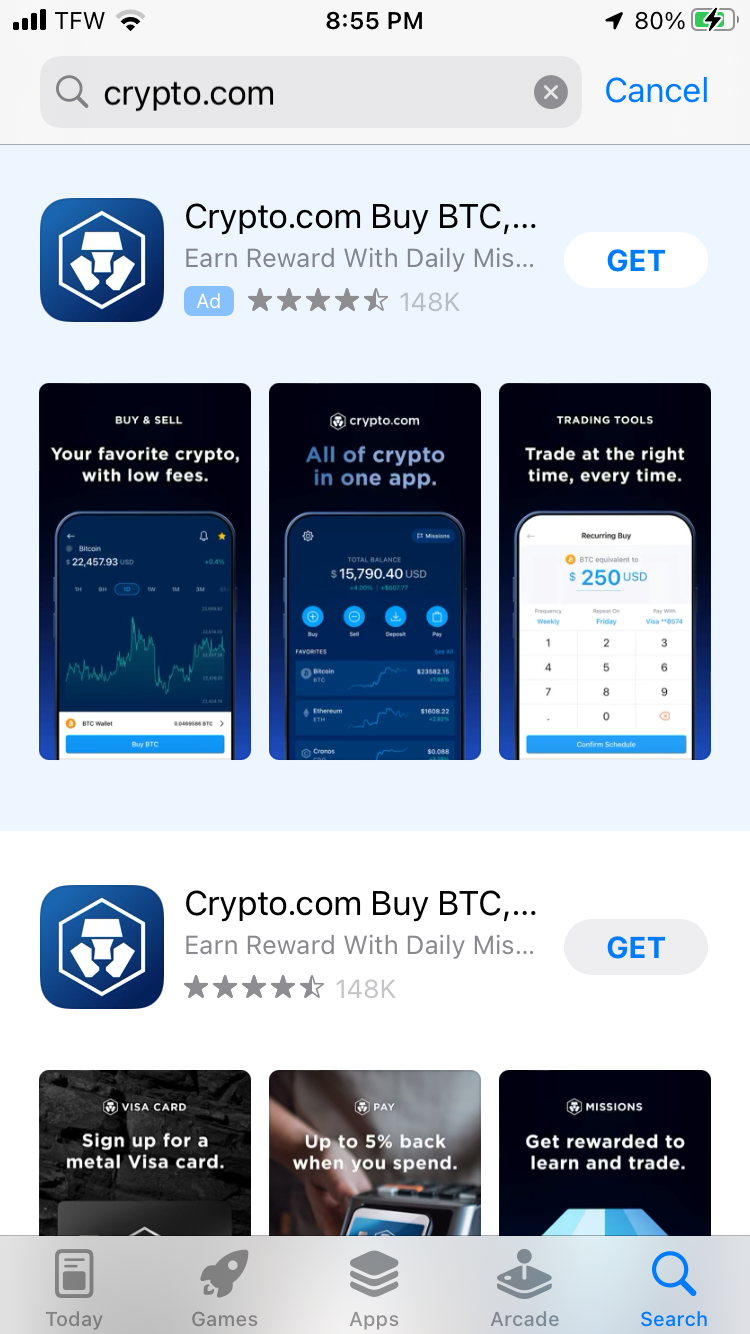
Task: View the Missions screenshot
Action: point(604,1150)
